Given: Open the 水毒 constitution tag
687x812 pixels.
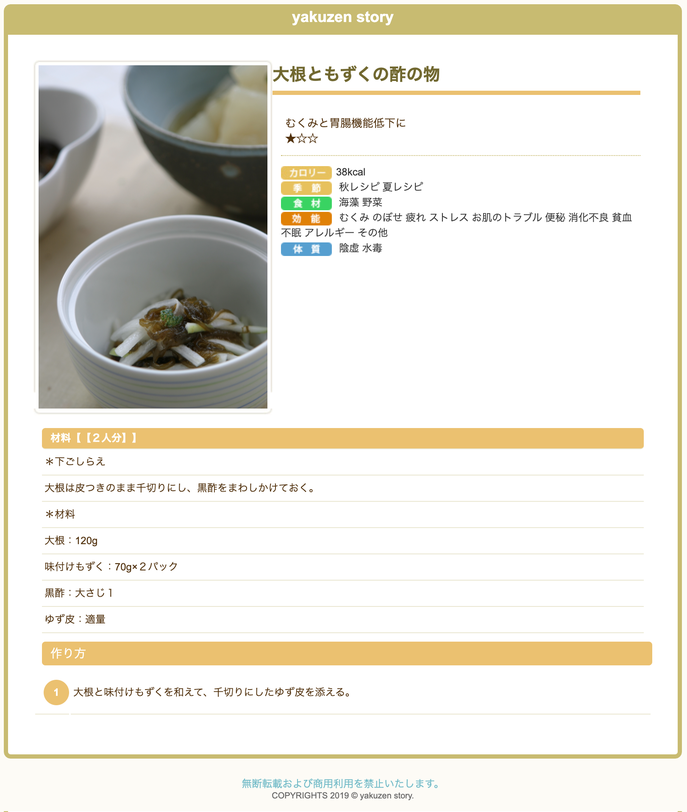Looking at the screenshot, I should (x=372, y=248).
